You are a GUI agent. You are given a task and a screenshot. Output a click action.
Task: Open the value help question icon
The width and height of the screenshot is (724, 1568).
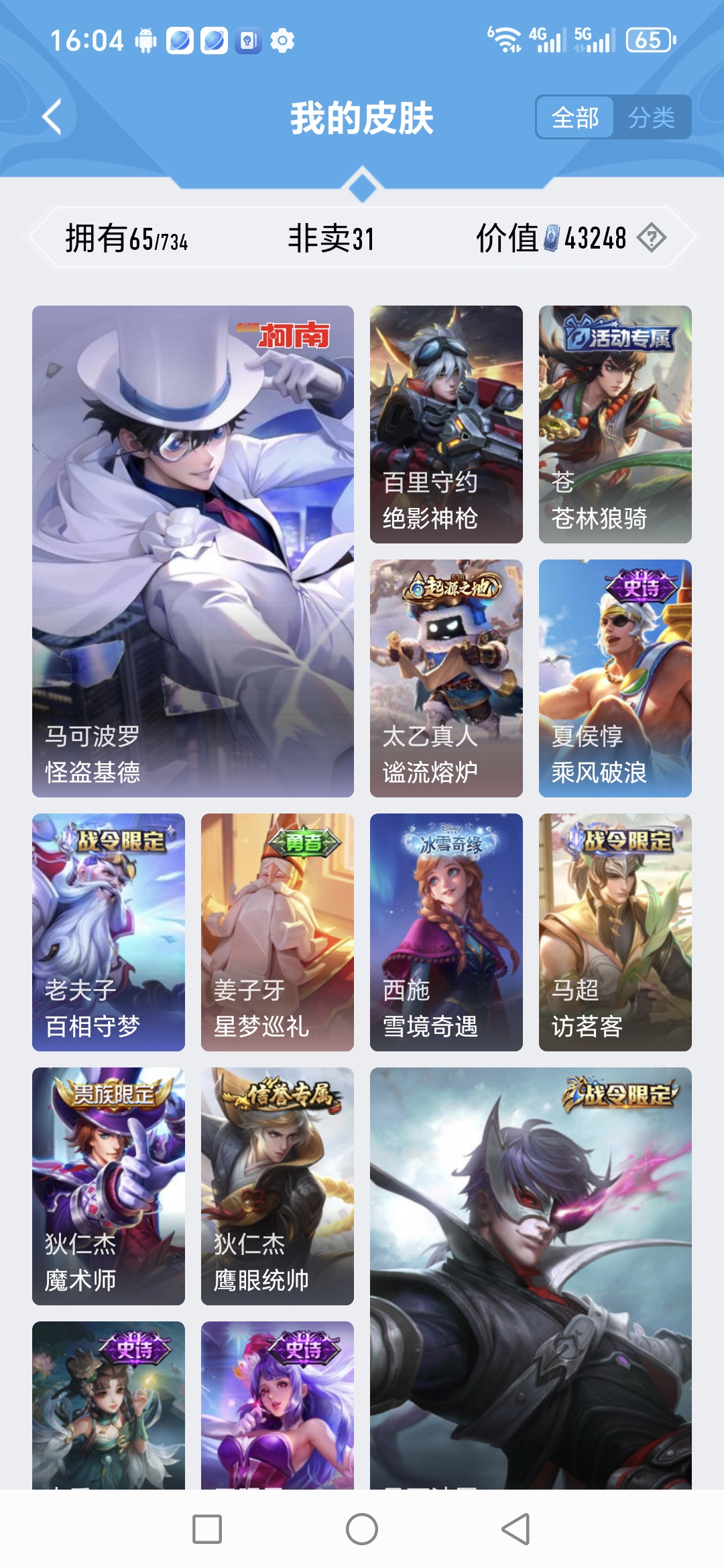652,238
